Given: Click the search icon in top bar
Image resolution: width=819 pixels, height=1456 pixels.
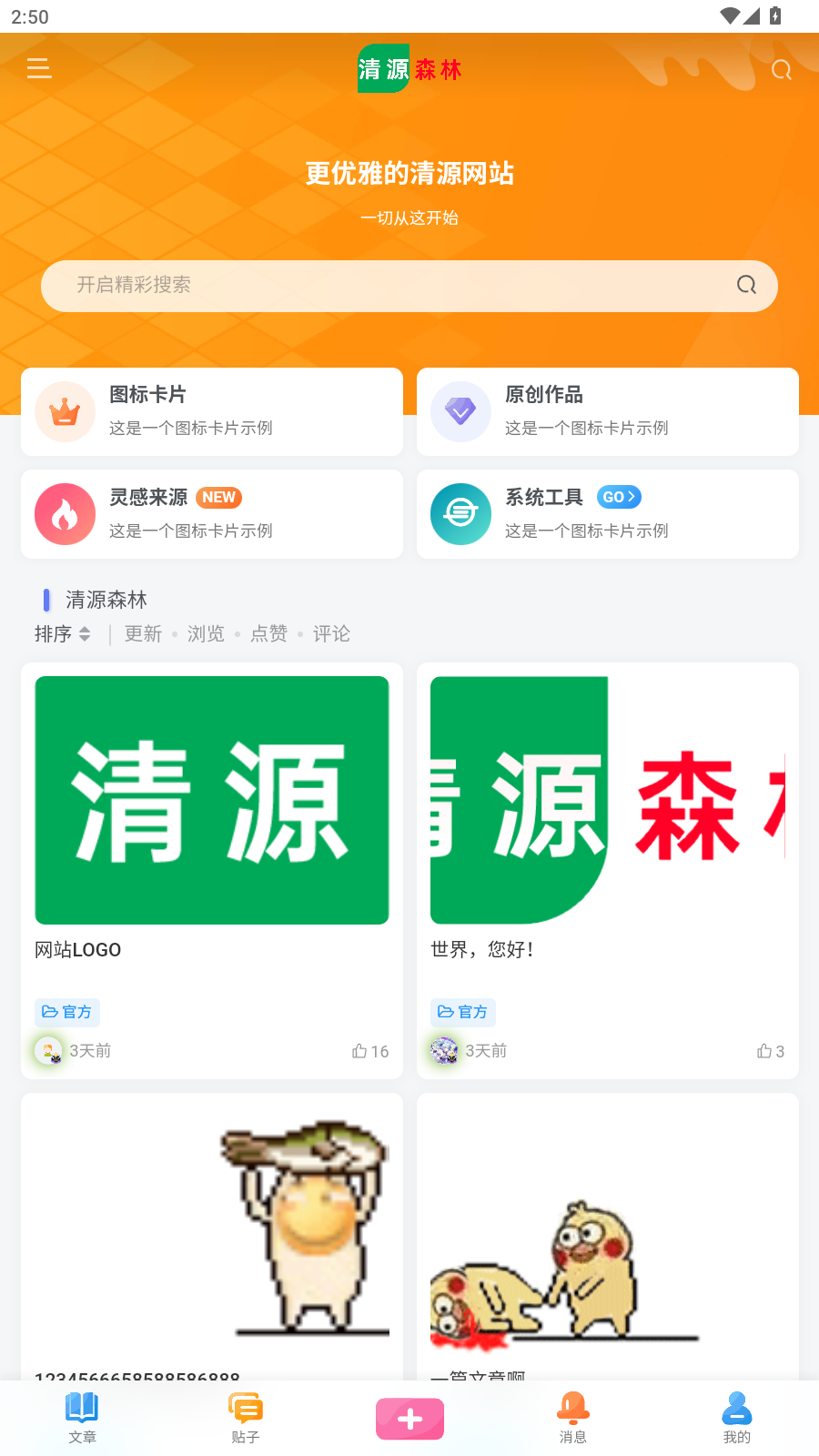Looking at the screenshot, I should tap(781, 69).
